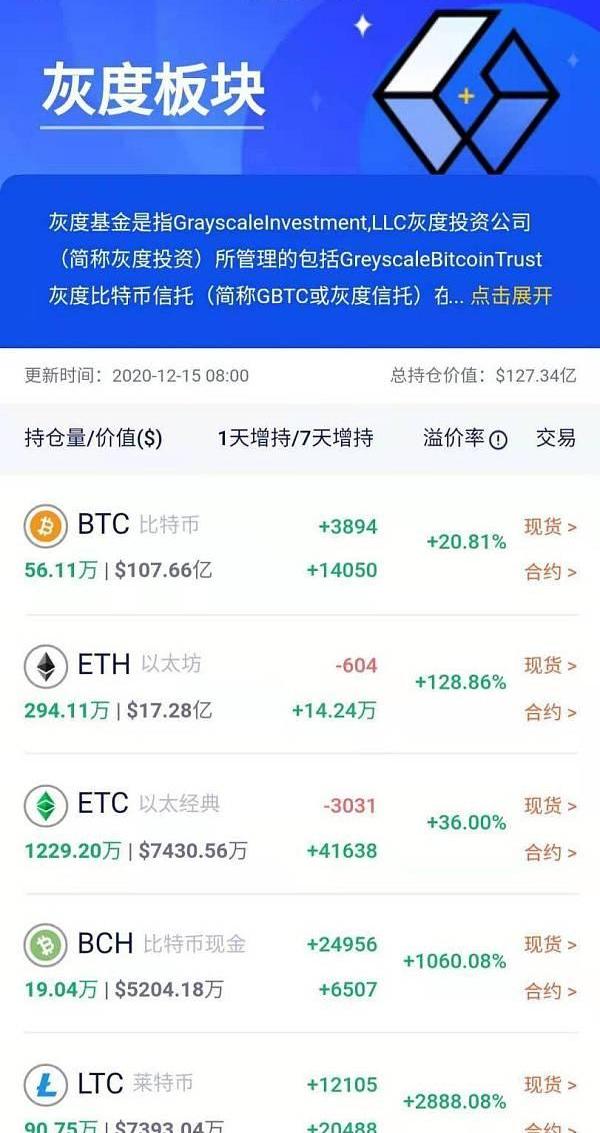Image resolution: width=600 pixels, height=1133 pixels.
Task: View the BCH 比特币现金 holdings row
Action: [x=140, y=966]
